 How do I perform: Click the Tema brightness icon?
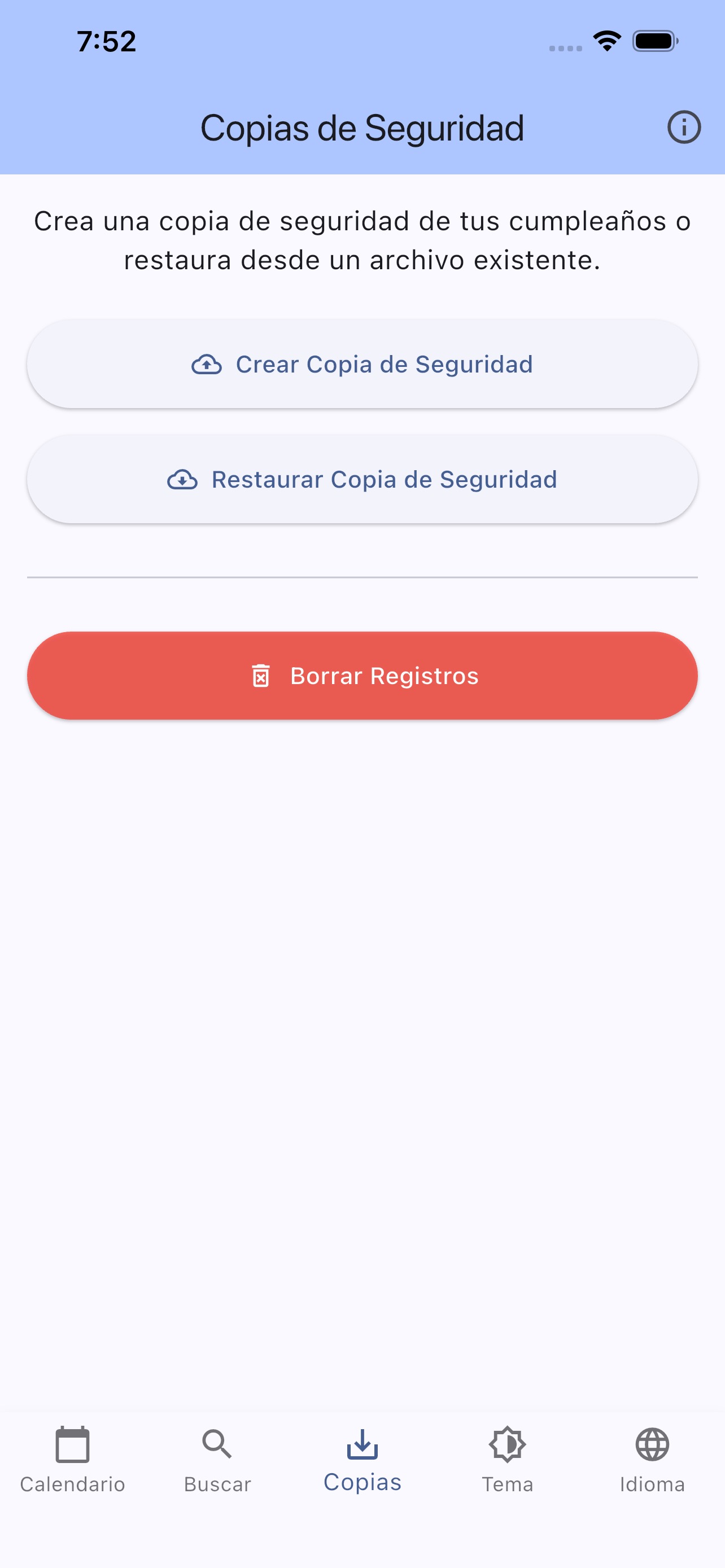[507, 1445]
